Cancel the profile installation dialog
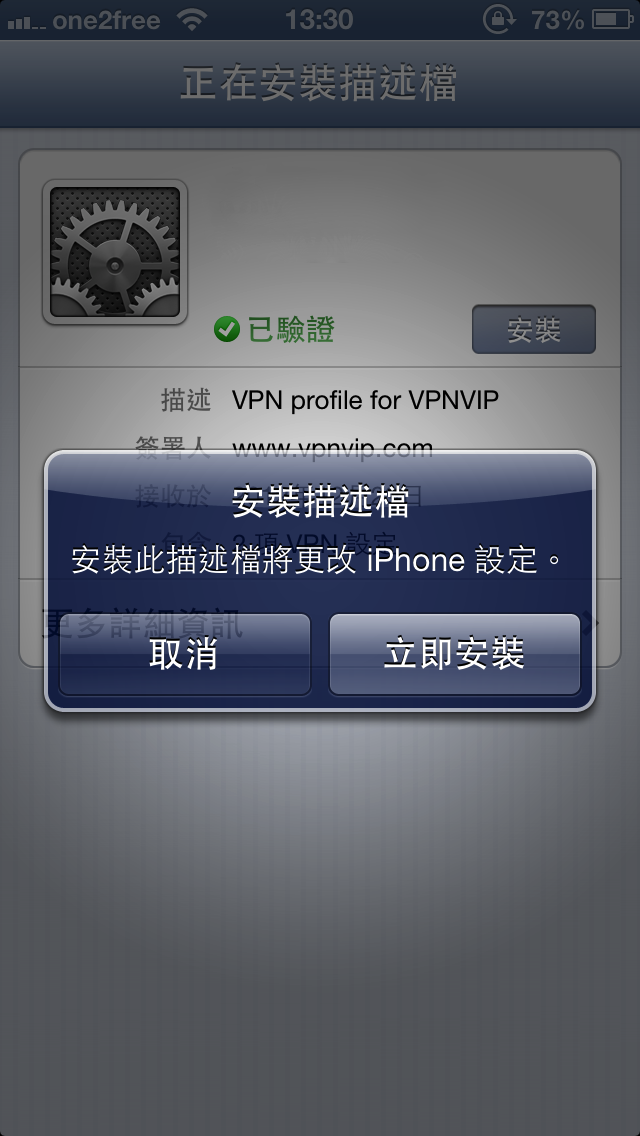This screenshot has width=640, height=1136. pyautogui.click(x=184, y=654)
